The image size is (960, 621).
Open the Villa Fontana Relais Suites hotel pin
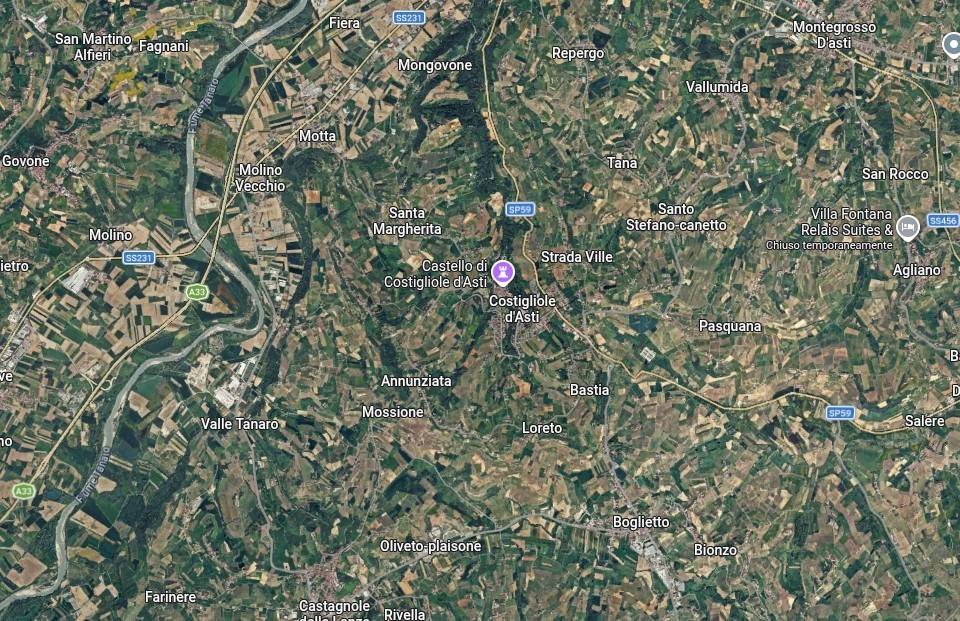907,226
